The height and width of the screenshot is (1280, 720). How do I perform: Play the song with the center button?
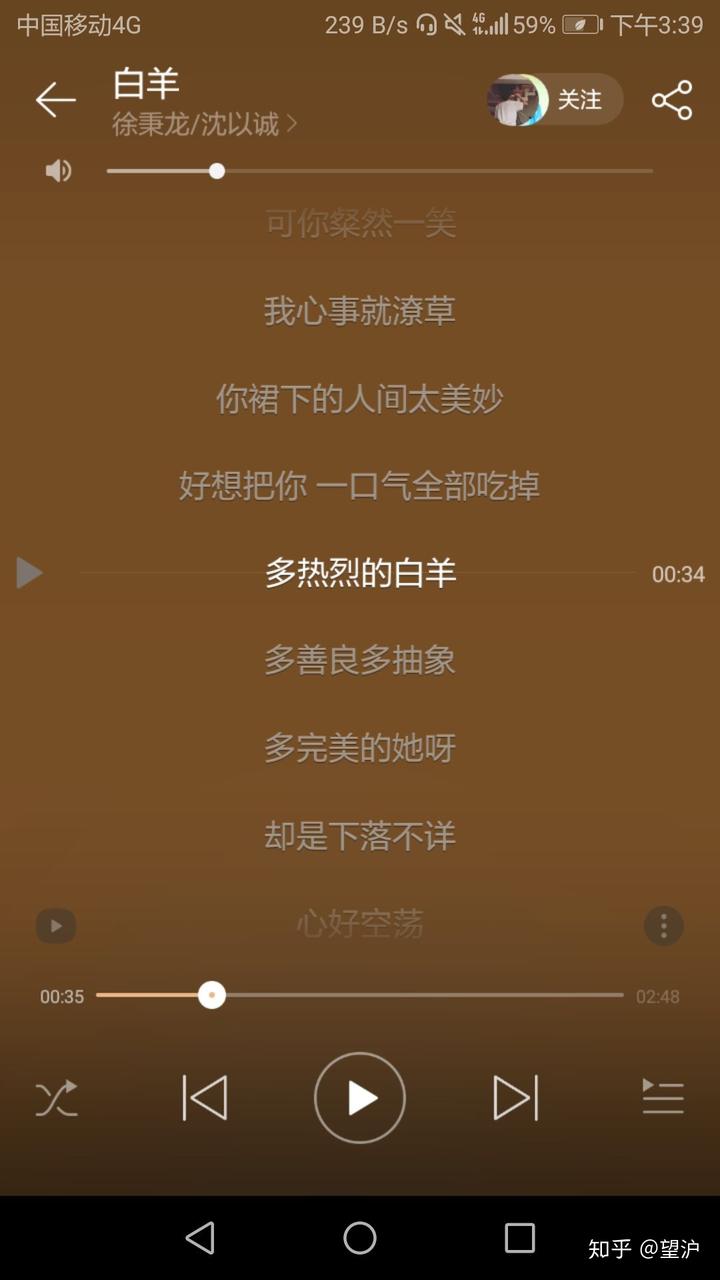pyautogui.click(x=360, y=1098)
